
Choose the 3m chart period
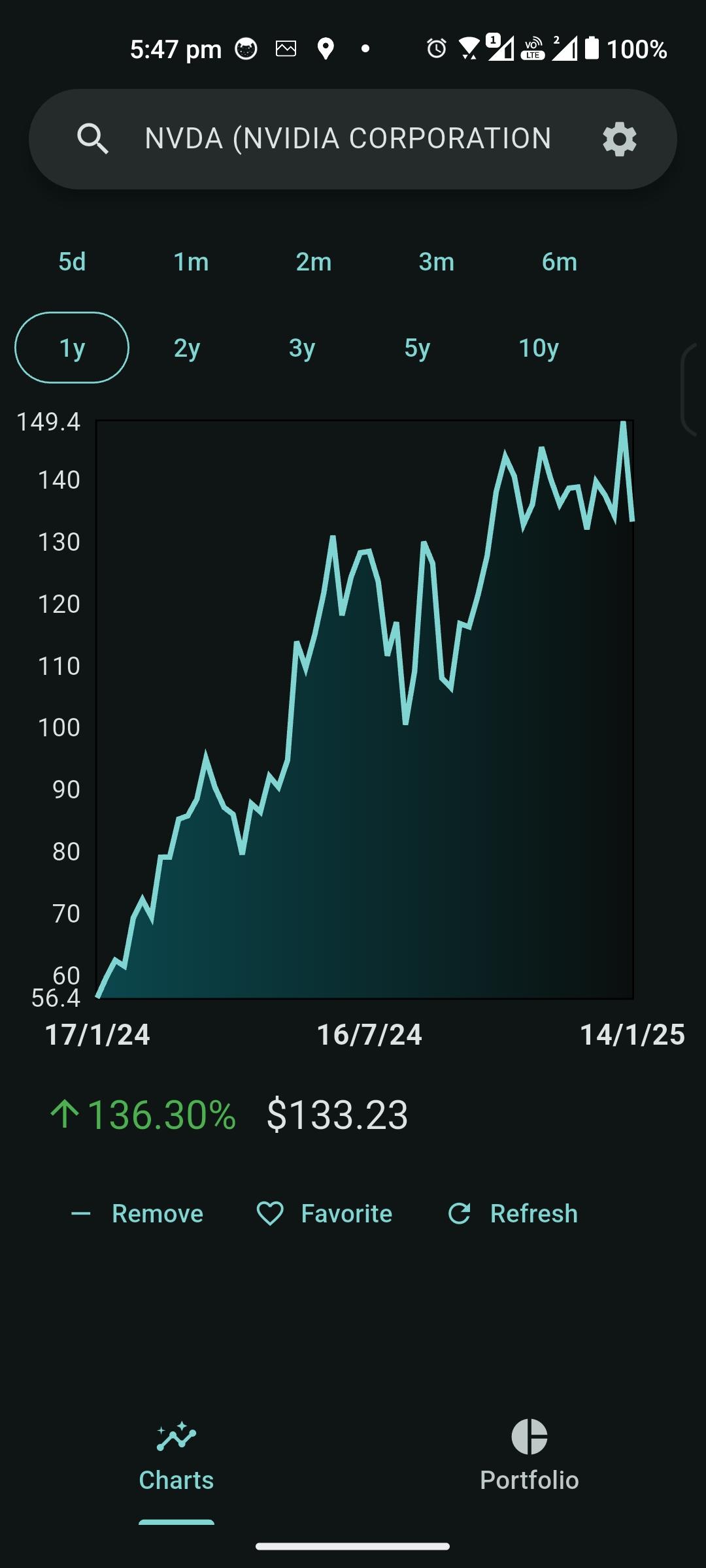coord(436,262)
